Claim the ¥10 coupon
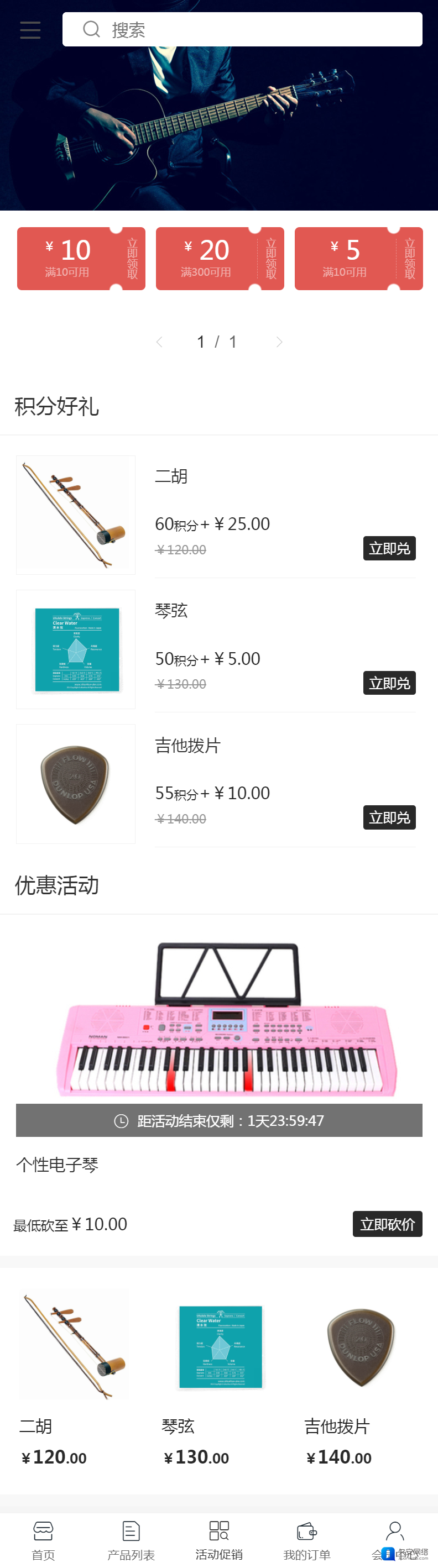The image size is (438, 1568). click(x=132, y=259)
